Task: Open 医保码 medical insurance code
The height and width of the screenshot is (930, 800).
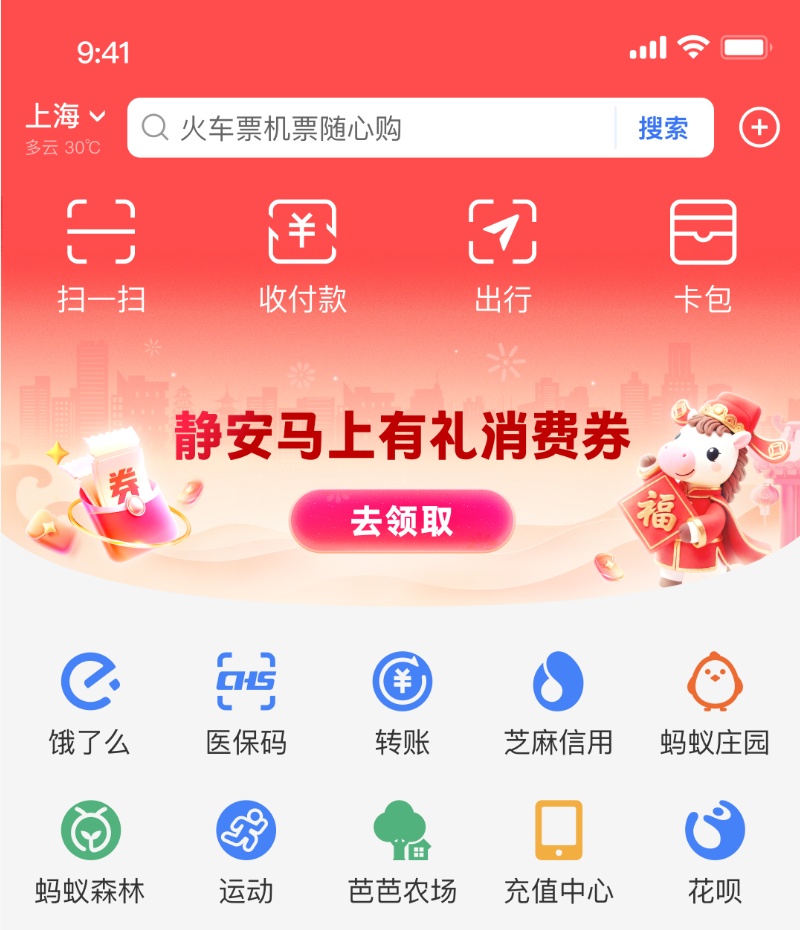Action: pos(246,703)
